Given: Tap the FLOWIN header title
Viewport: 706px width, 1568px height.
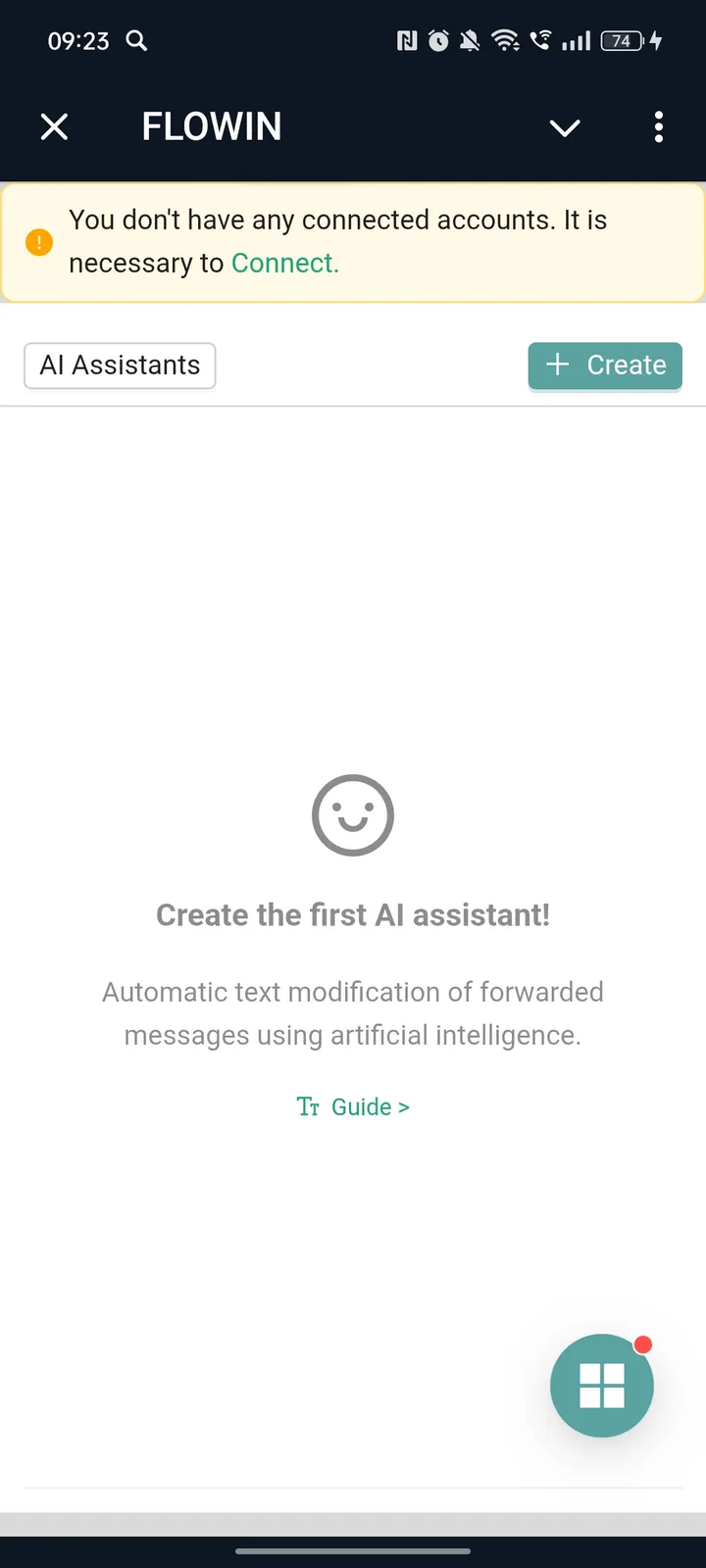Looking at the screenshot, I should coord(211,126).
